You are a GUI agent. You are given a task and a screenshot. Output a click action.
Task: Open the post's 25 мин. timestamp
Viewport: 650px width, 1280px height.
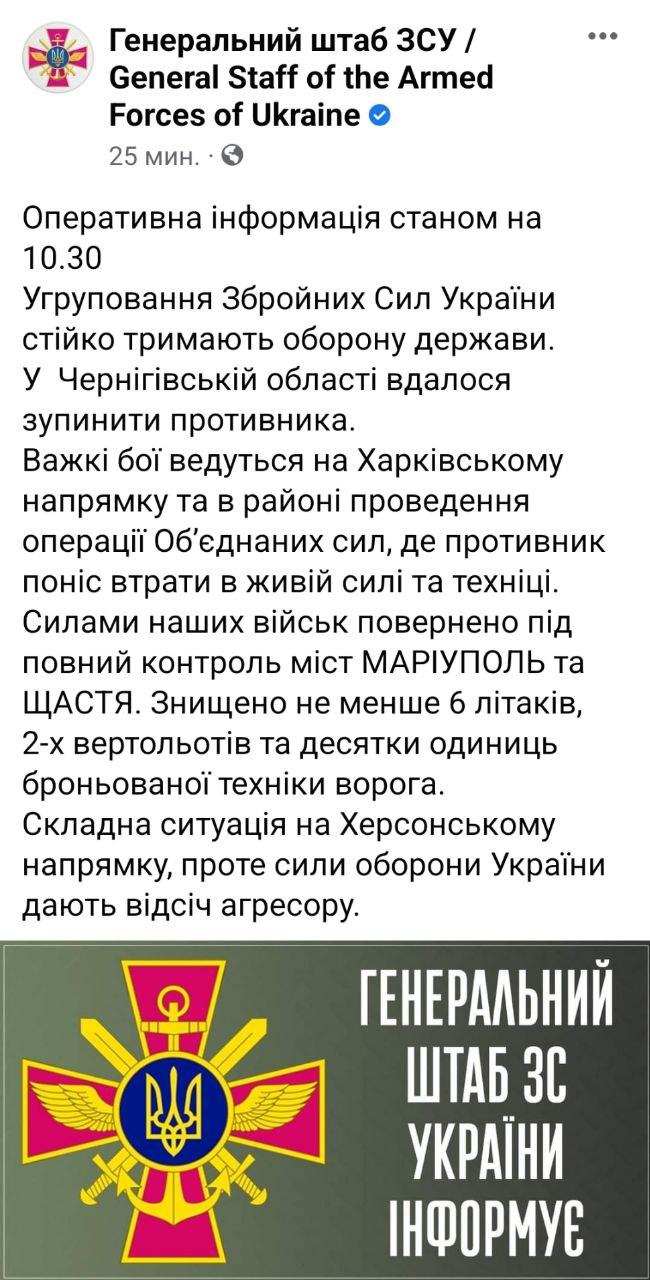click(x=154, y=156)
